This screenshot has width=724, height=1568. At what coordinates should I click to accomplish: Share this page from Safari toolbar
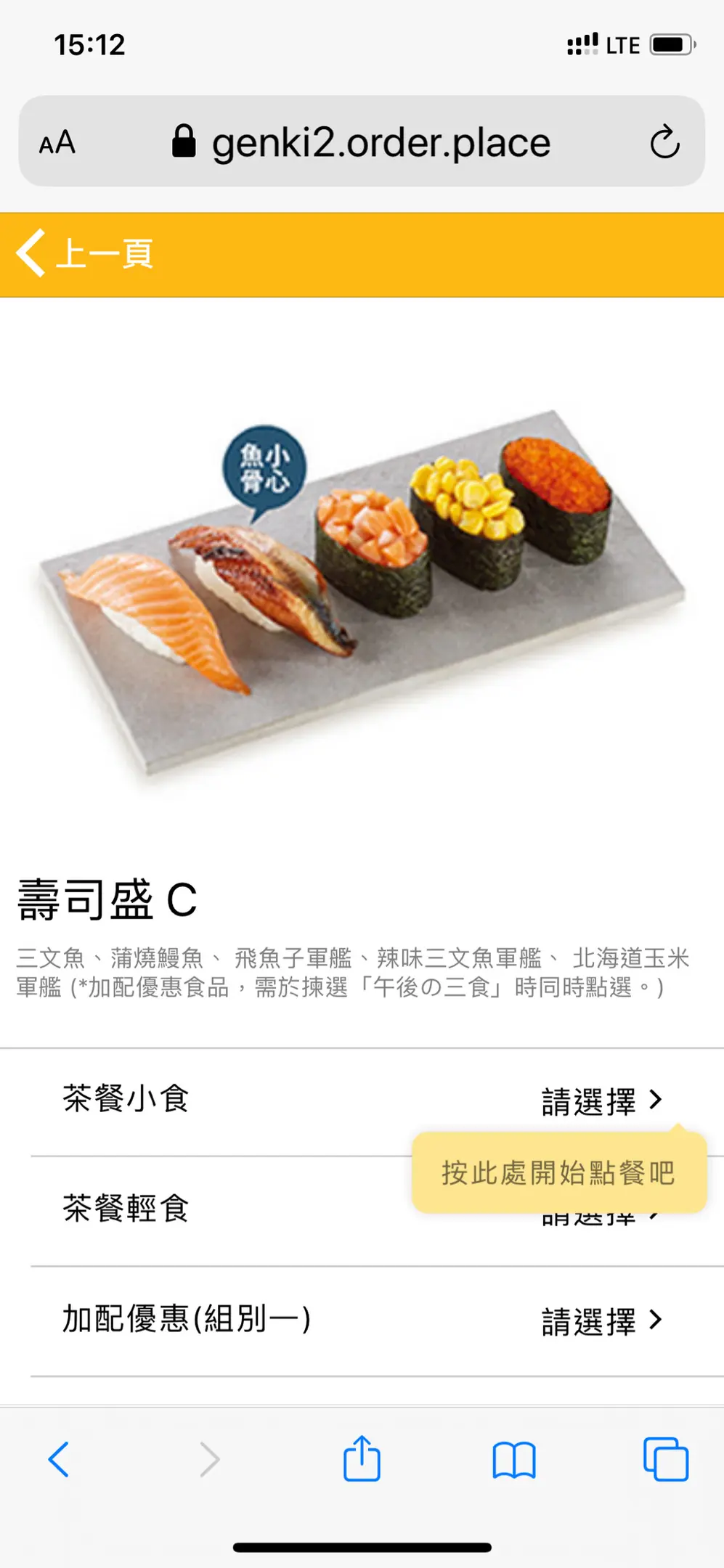(x=362, y=1458)
